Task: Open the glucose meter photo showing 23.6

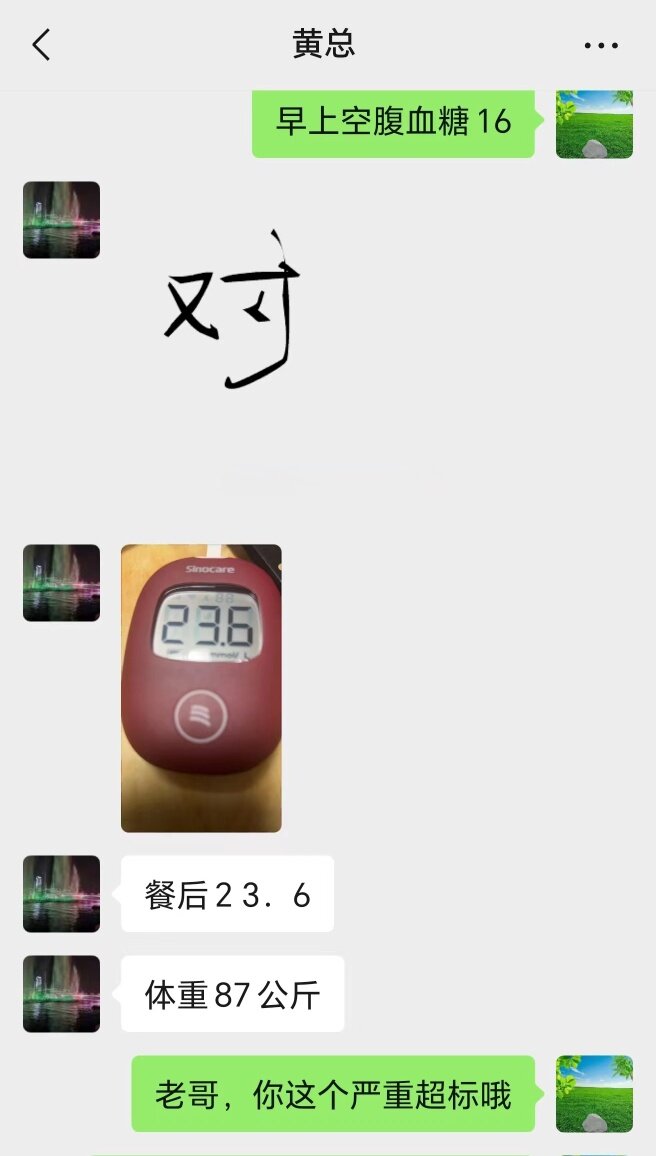Action: (x=201, y=688)
